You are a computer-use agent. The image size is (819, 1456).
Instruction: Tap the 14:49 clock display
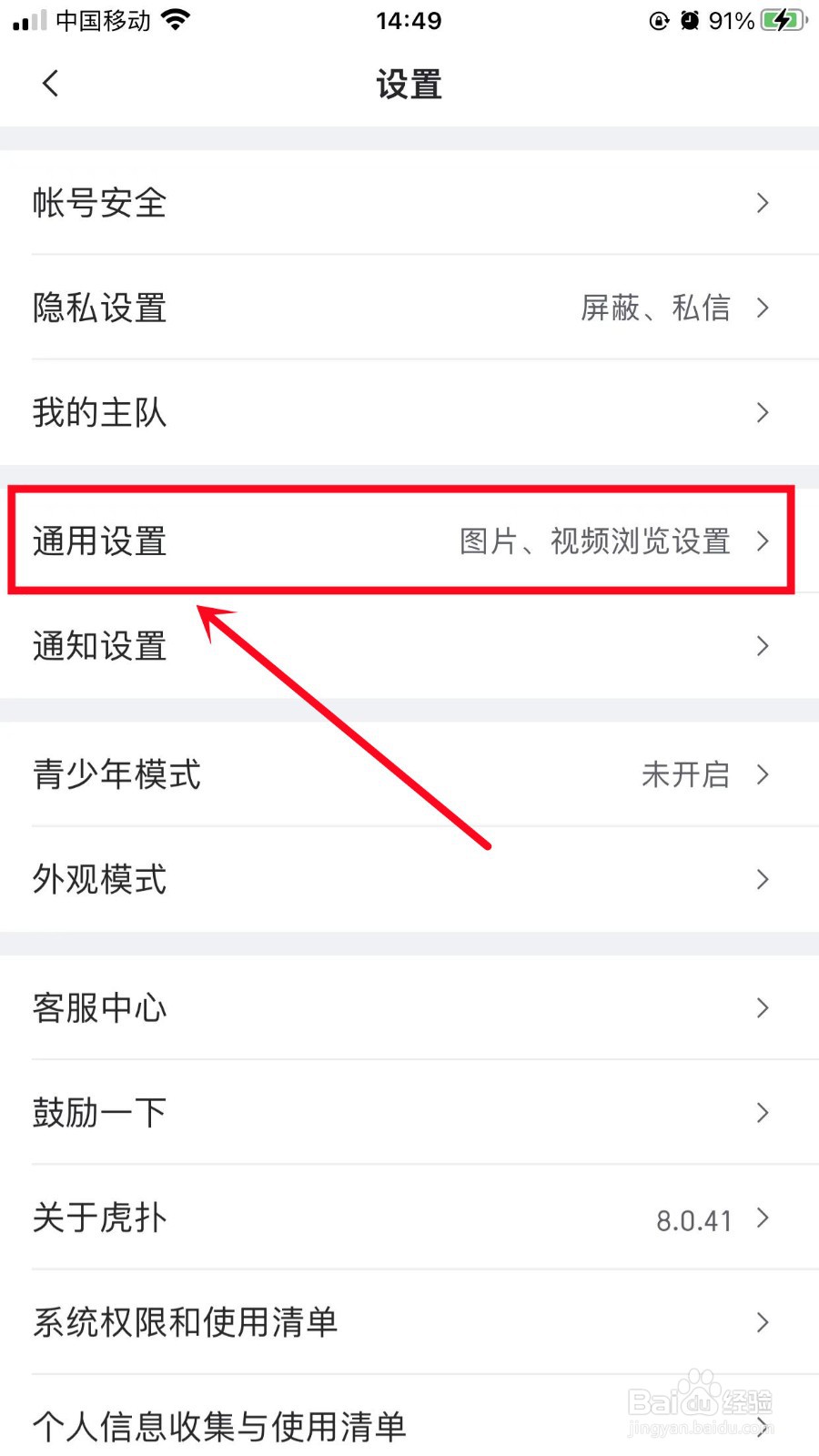(x=409, y=20)
